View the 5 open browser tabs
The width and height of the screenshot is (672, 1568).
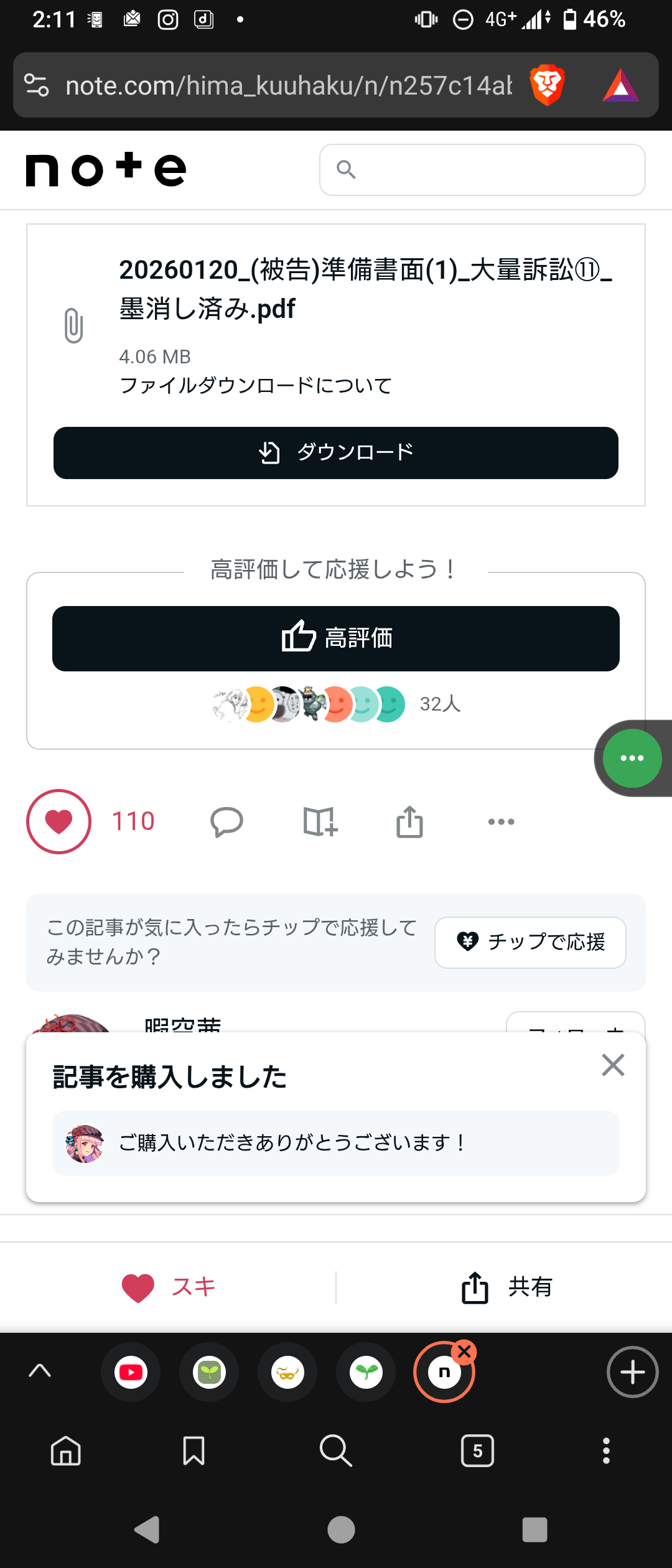coord(477,1451)
